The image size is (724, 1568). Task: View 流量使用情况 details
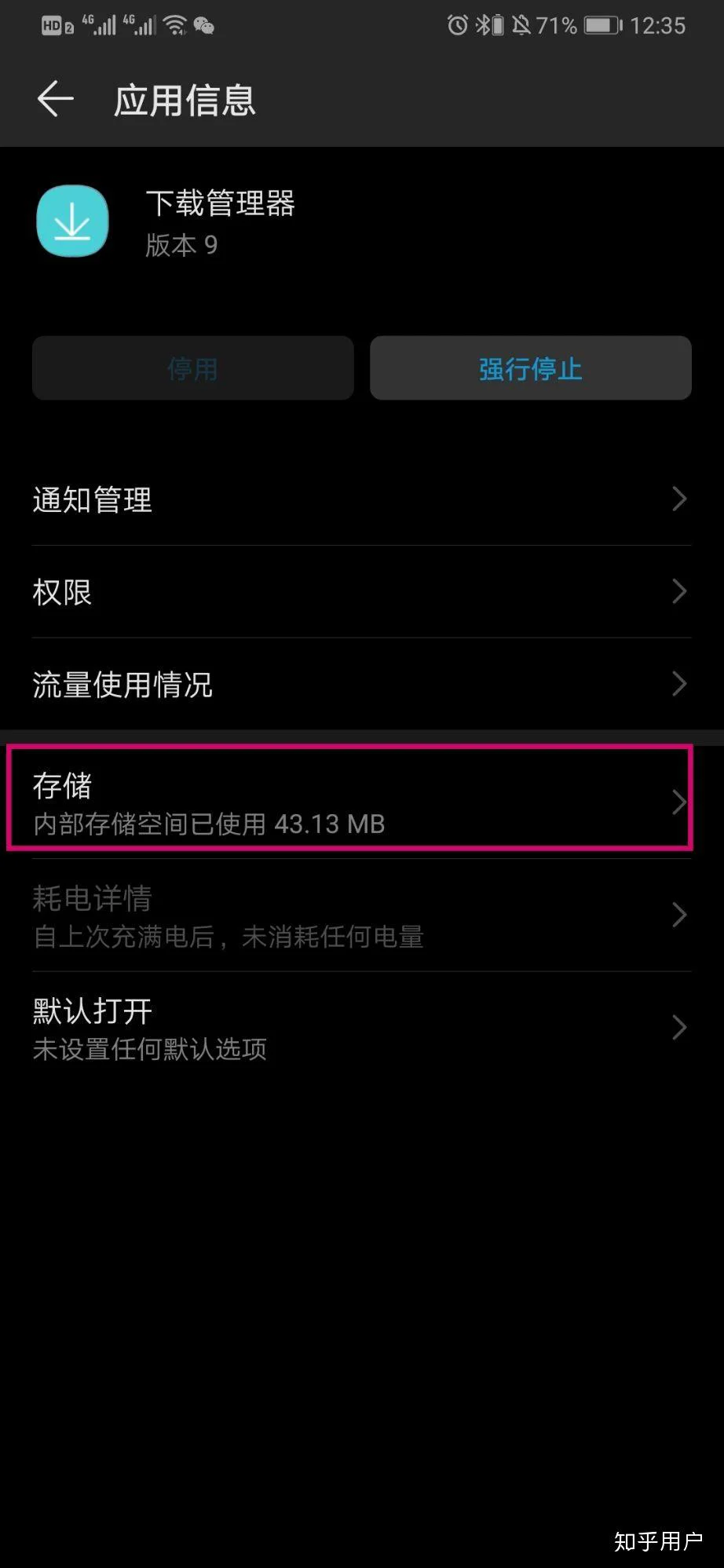point(361,684)
